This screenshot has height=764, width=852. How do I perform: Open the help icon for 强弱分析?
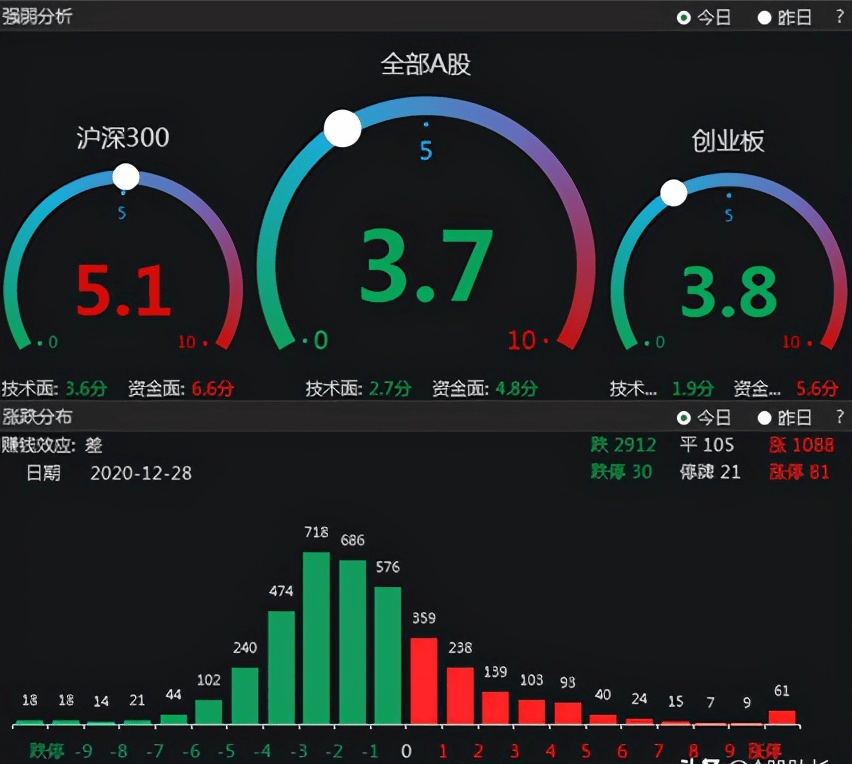[x=836, y=17]
